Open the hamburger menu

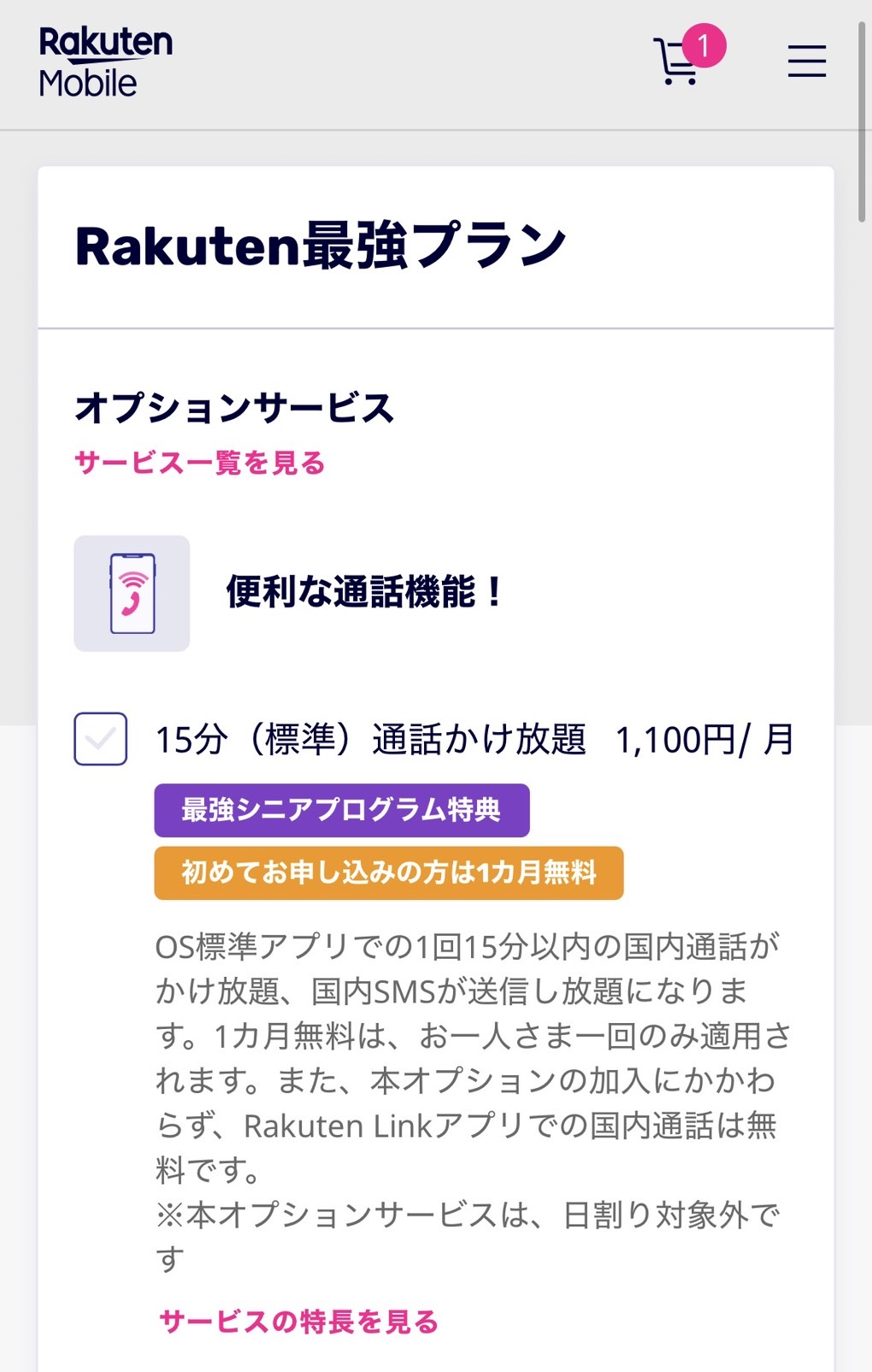point(806,62)
